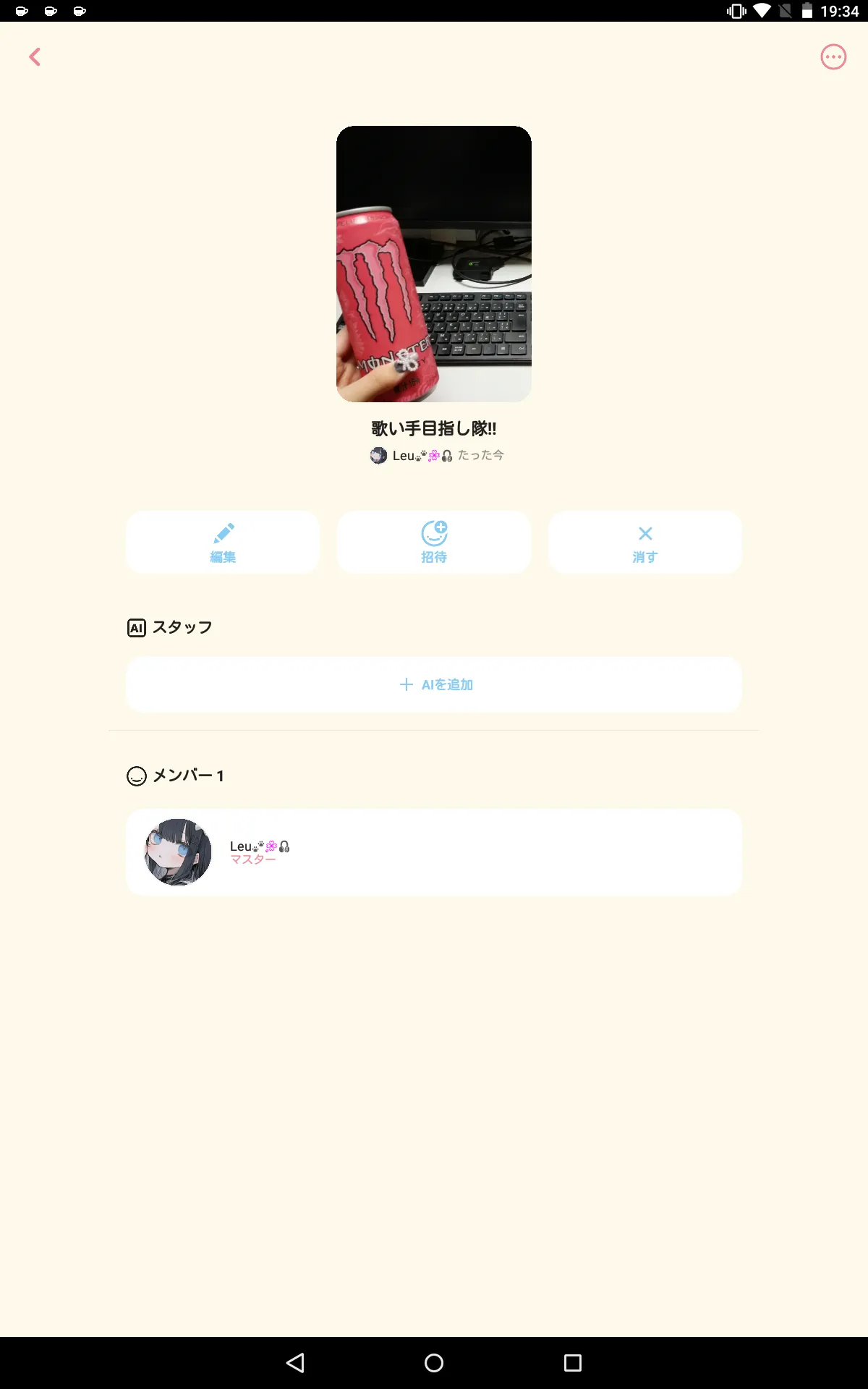Open the system recent apps button

tap(573, 1363)
